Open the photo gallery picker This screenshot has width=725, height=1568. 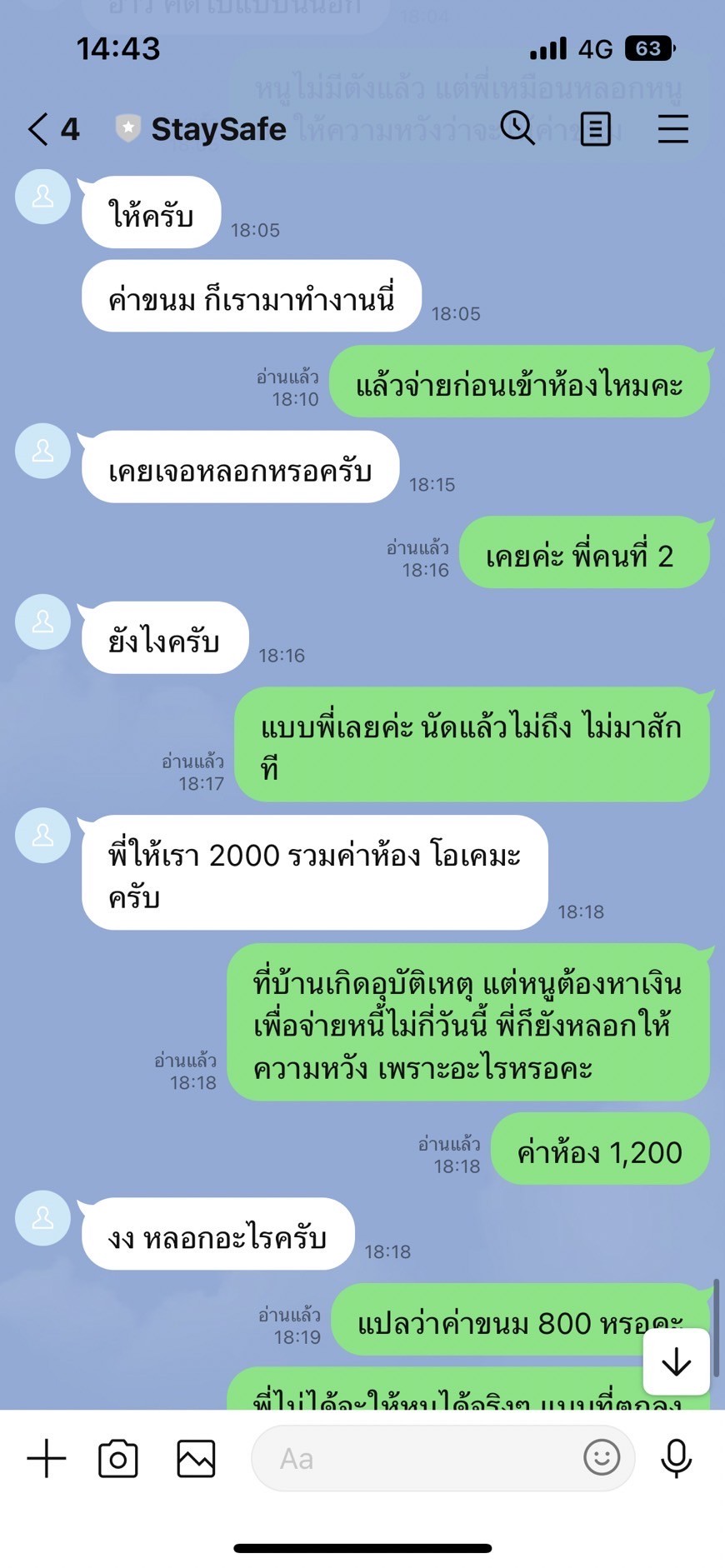196,1458
